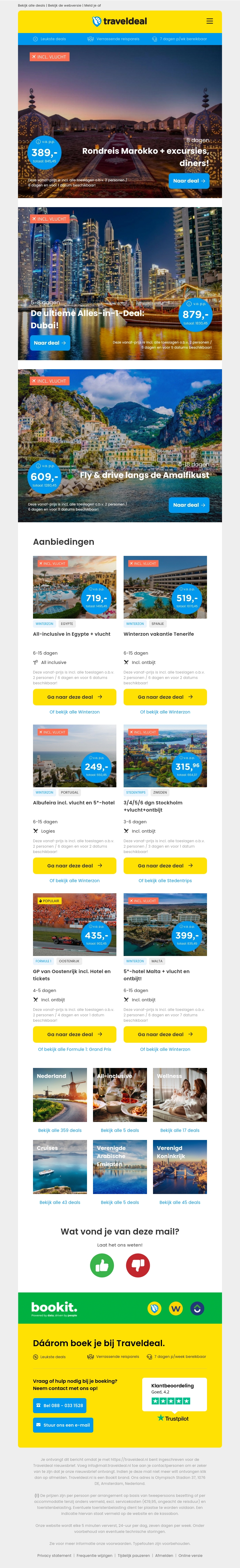240x1568 pixels.
Task: Go to the All-inclusive in Egypte deal
Action: click(x=74, y=697)
